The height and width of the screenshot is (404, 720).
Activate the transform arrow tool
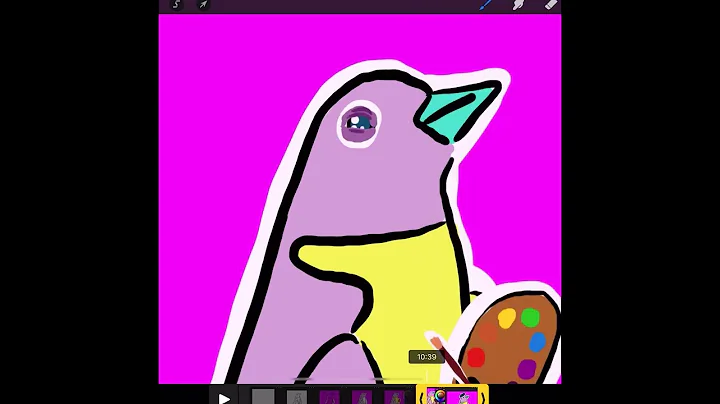point(202,5)
